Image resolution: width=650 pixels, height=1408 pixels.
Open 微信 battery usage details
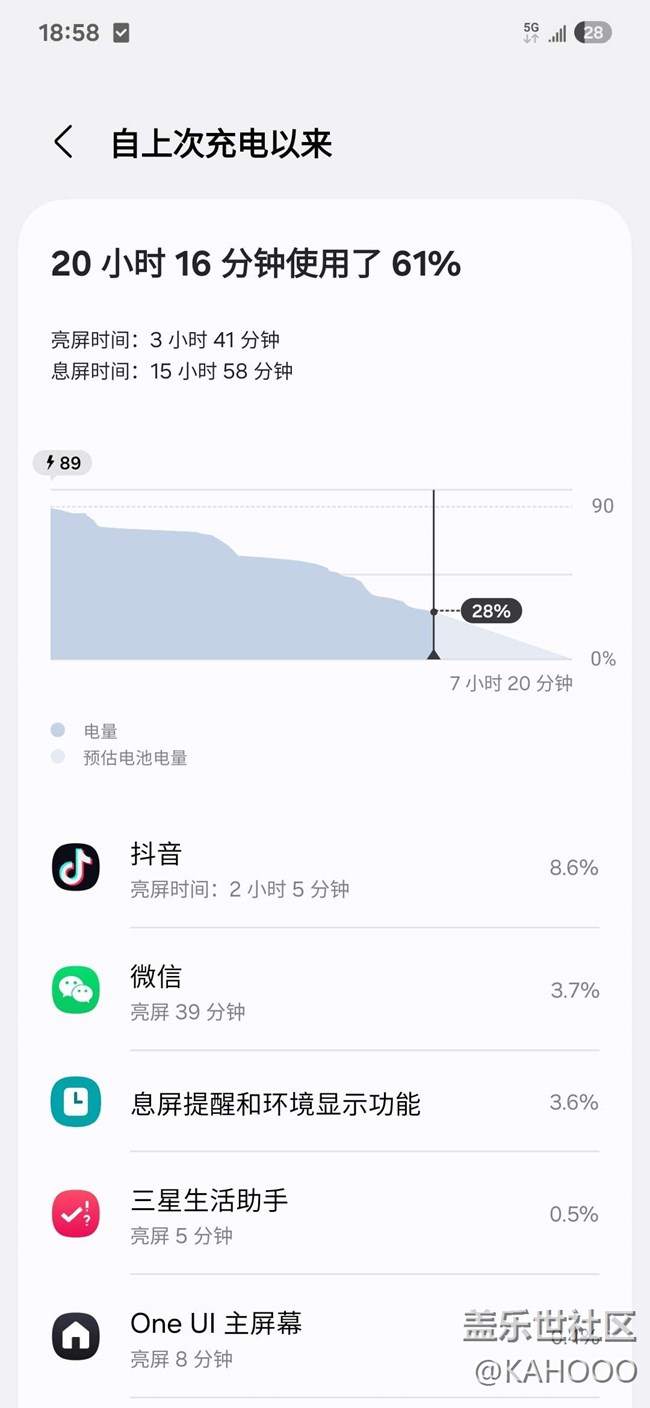[325, 990]
